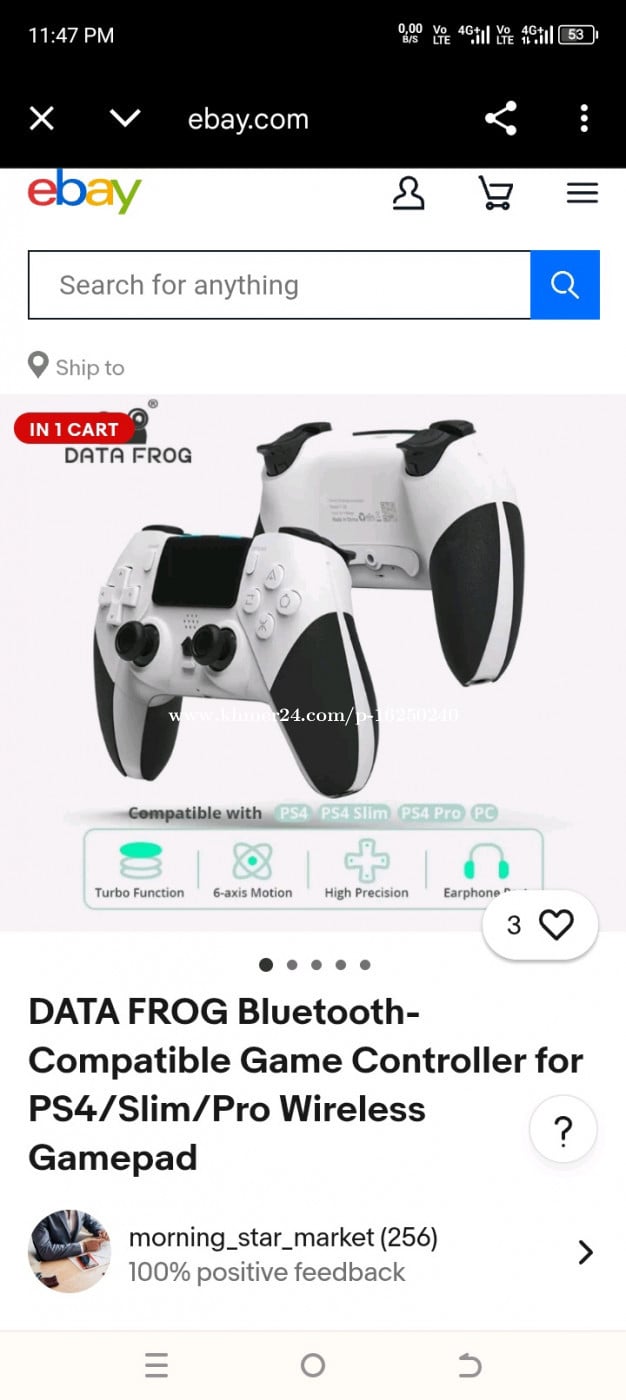
Task: Set the Ship to location
Action: click(x=78, y=367)
